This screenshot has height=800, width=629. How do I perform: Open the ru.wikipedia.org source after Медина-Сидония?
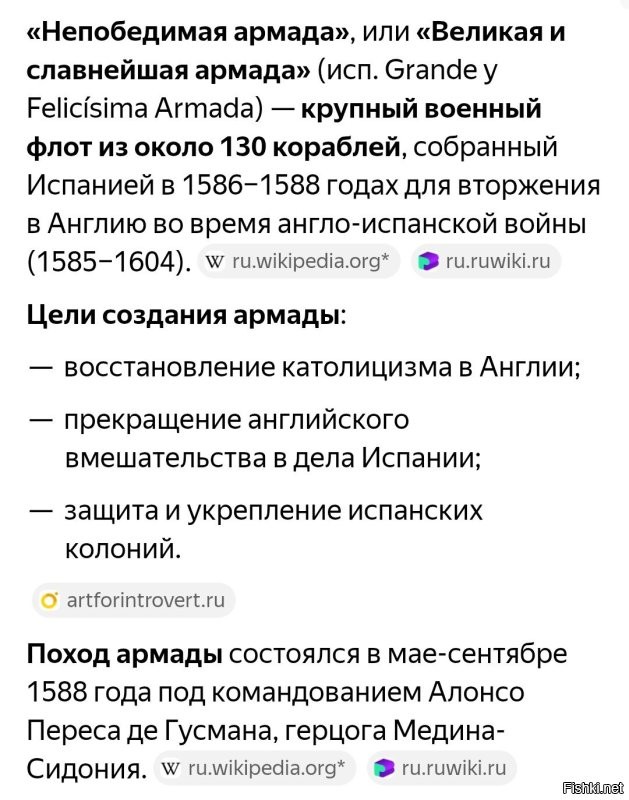pyautogui.click(x=255, y=768)
